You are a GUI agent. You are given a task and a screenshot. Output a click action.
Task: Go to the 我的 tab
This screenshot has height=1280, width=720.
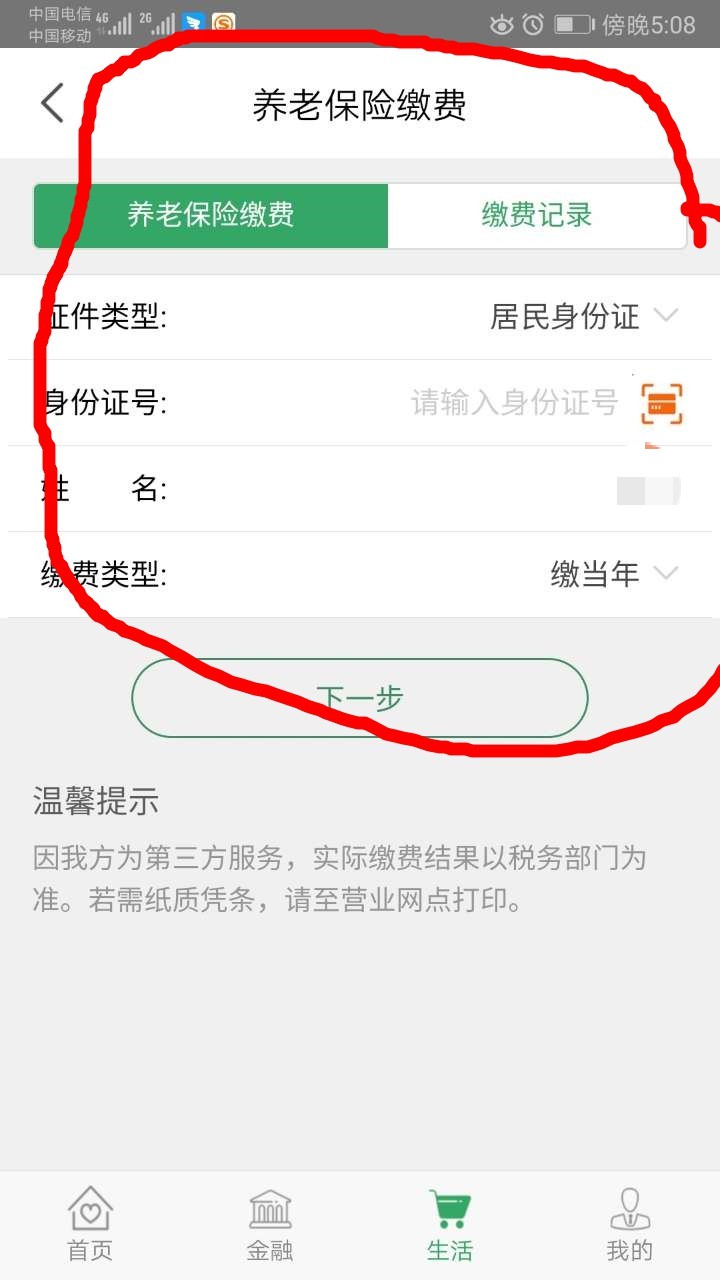[630, 1225]
